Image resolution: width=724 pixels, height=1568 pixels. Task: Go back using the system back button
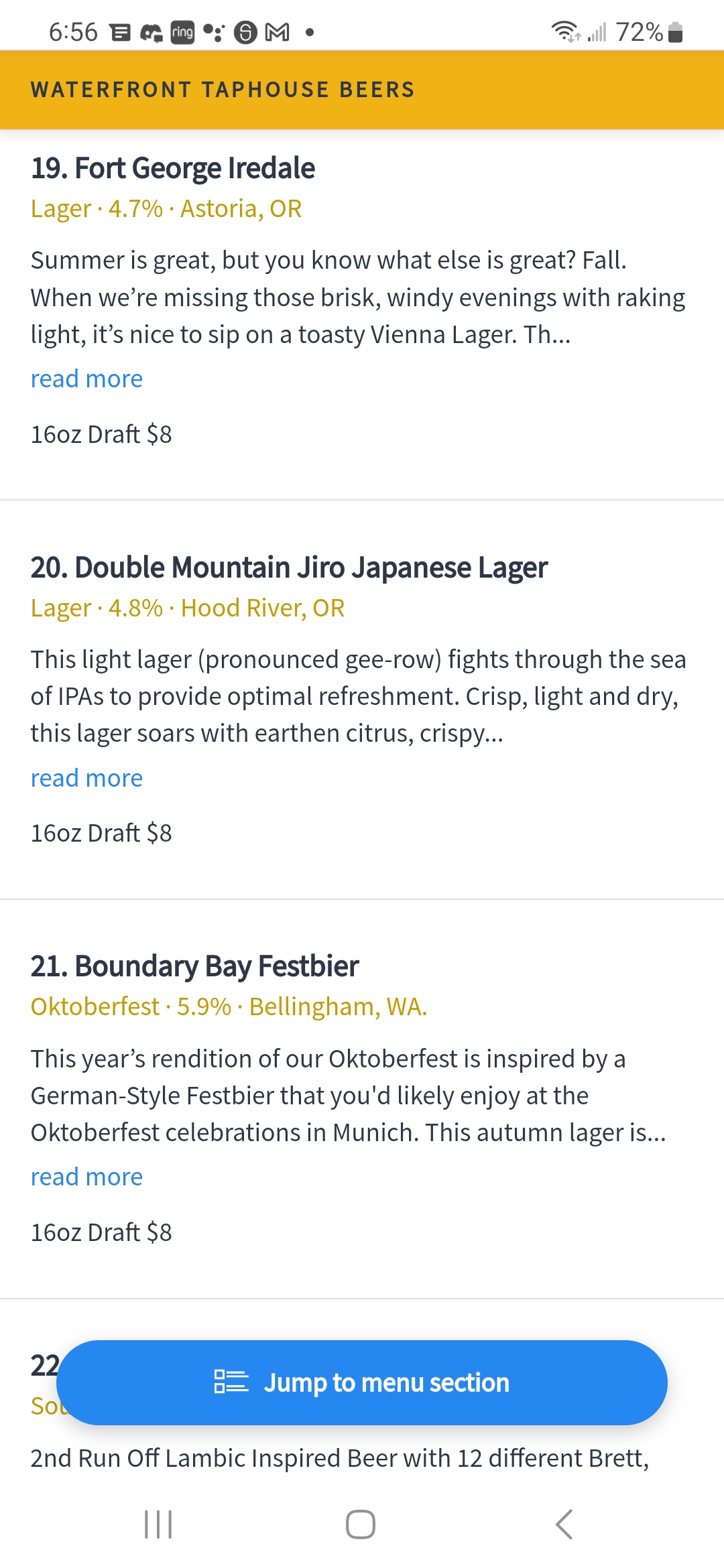point(564,1524)
